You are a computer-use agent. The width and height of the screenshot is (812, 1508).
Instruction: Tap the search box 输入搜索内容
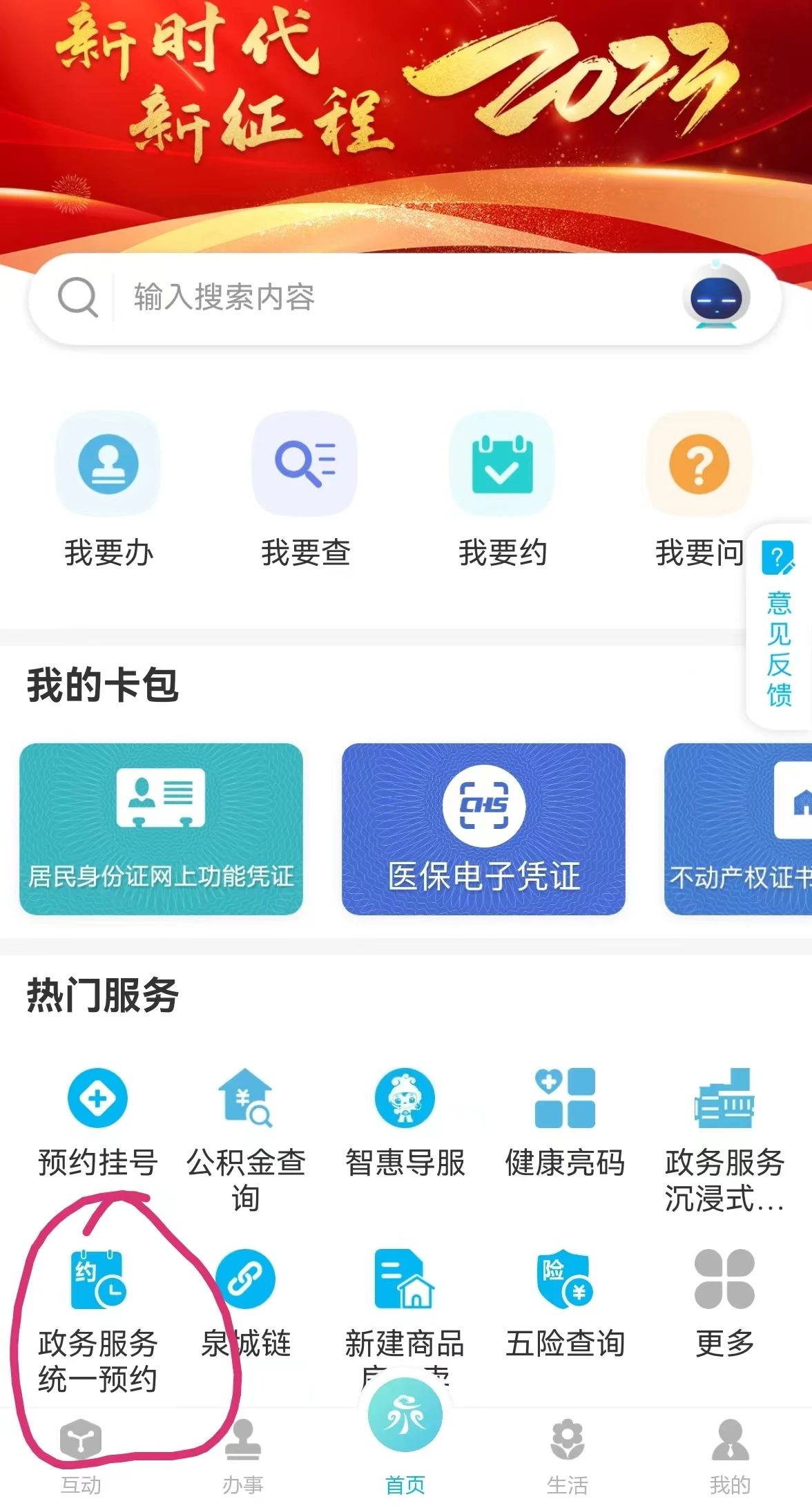click(x=405, y=298)
